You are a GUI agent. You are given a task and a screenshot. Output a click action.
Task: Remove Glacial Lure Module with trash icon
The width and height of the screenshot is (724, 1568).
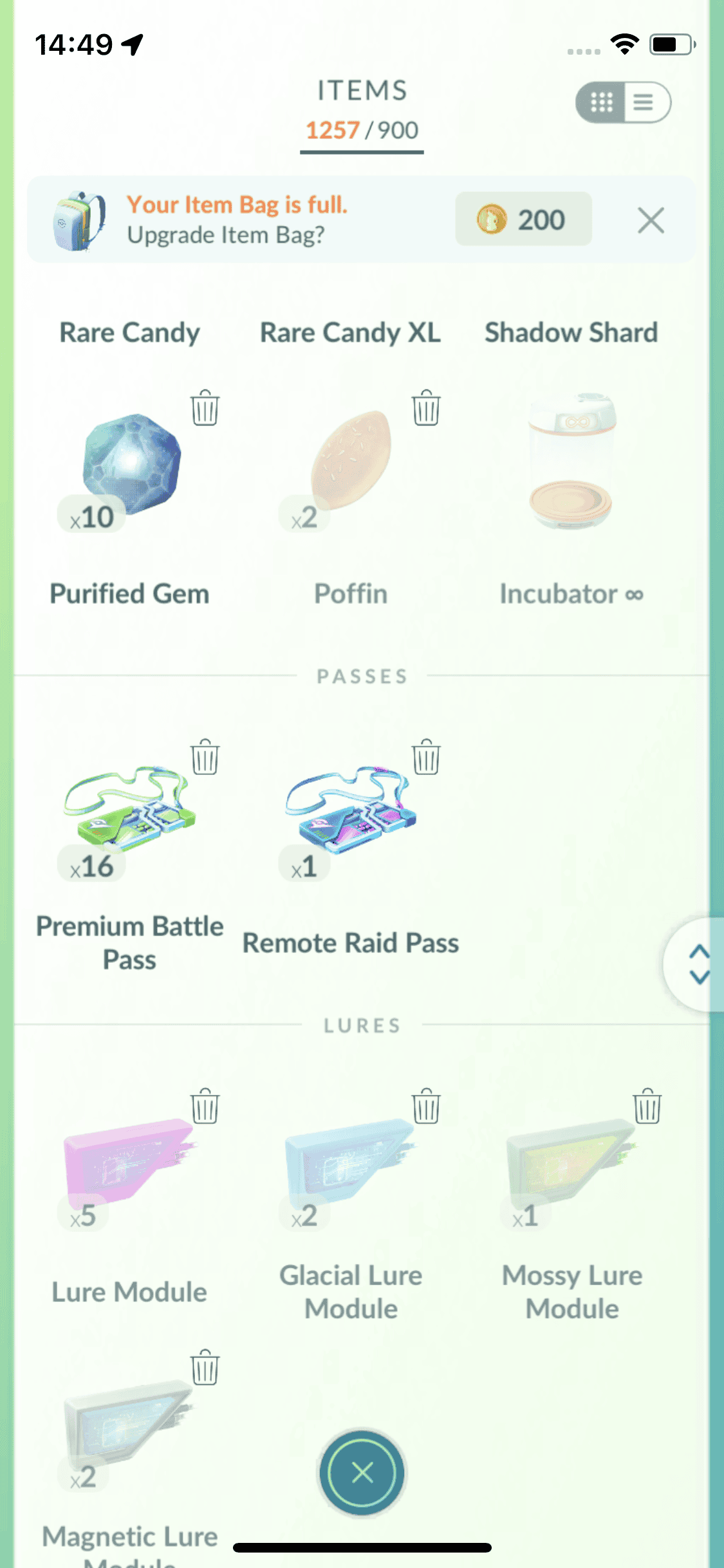[426, 1106]
